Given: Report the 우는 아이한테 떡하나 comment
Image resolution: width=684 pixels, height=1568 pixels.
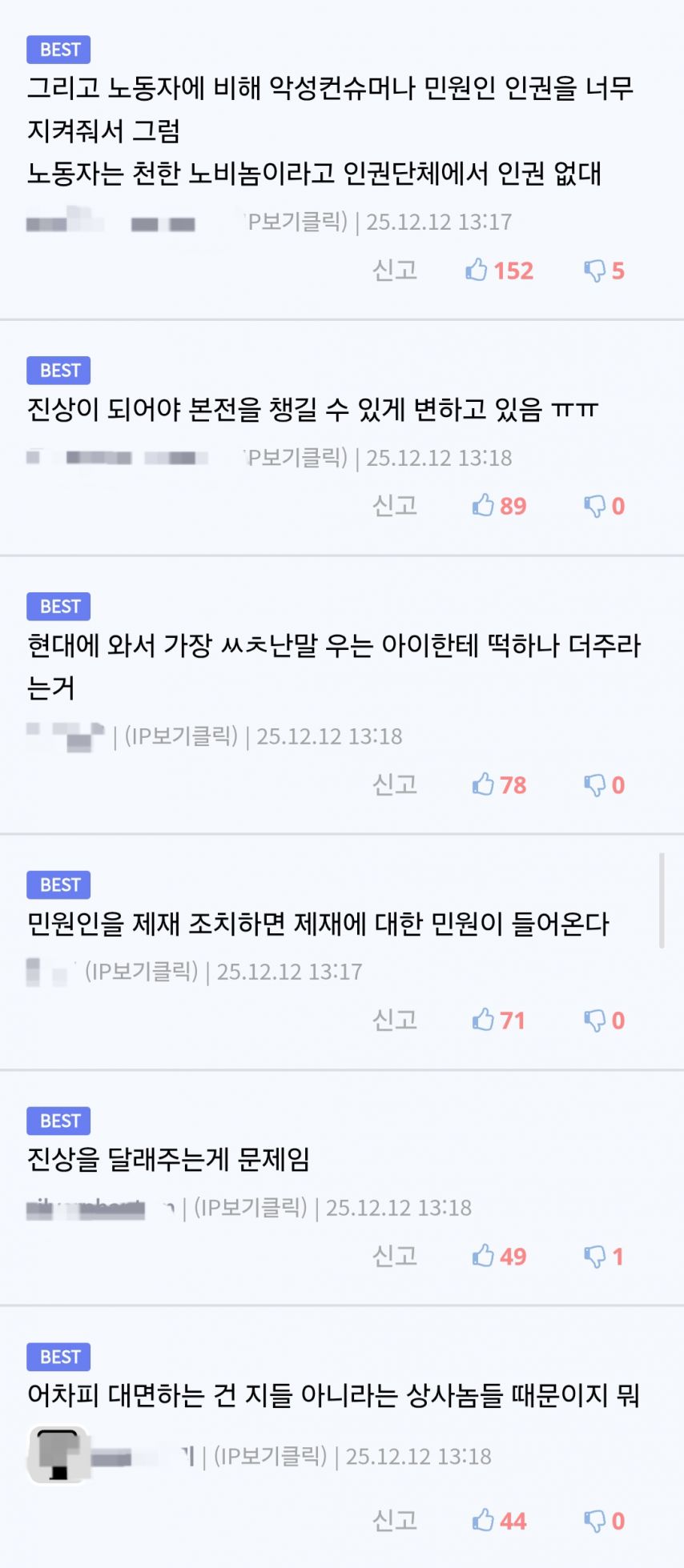Looking at the screenshot, I should click(395, 784).
